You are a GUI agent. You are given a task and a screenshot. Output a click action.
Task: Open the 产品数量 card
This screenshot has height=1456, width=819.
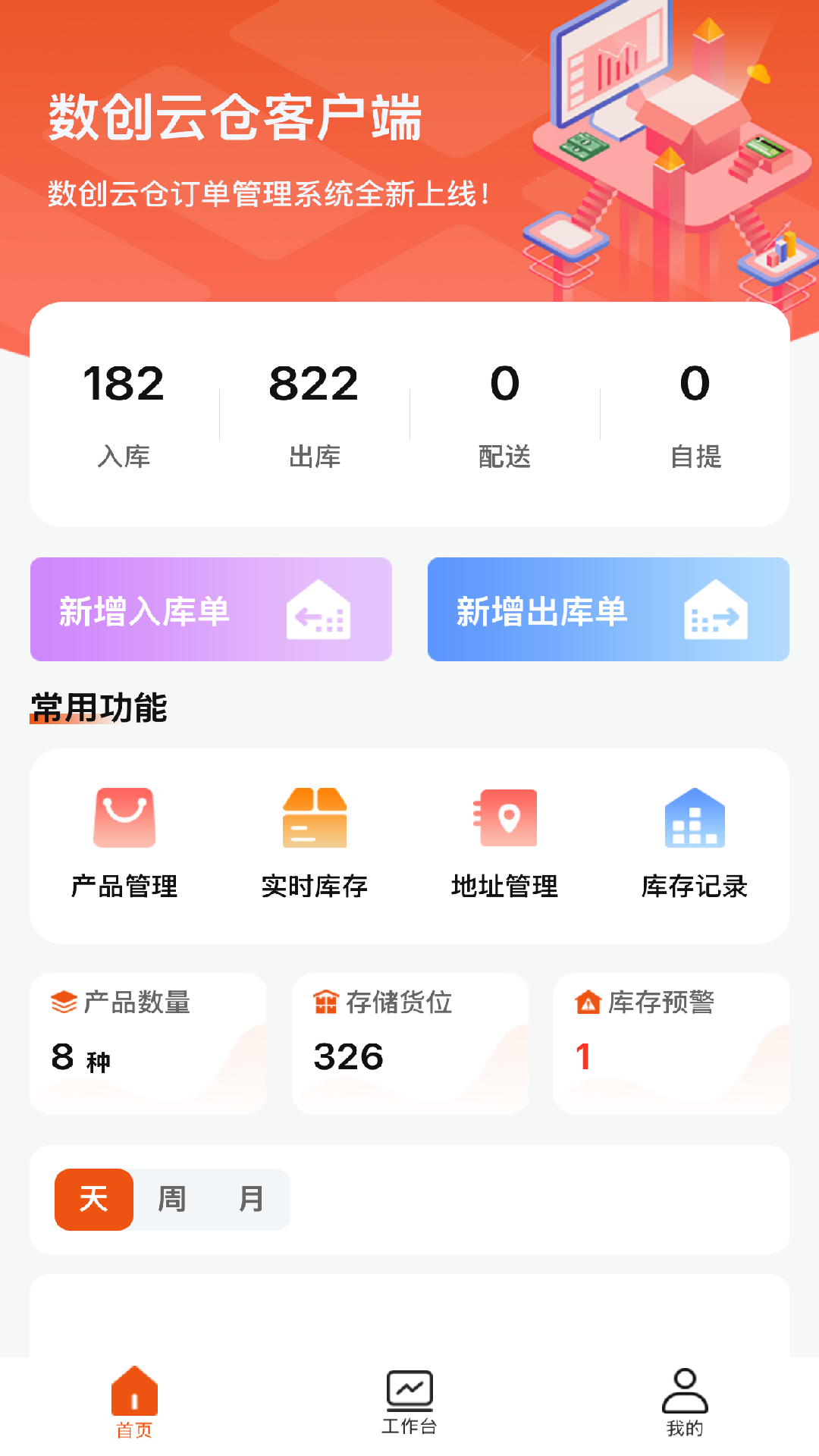[148, 1043]
